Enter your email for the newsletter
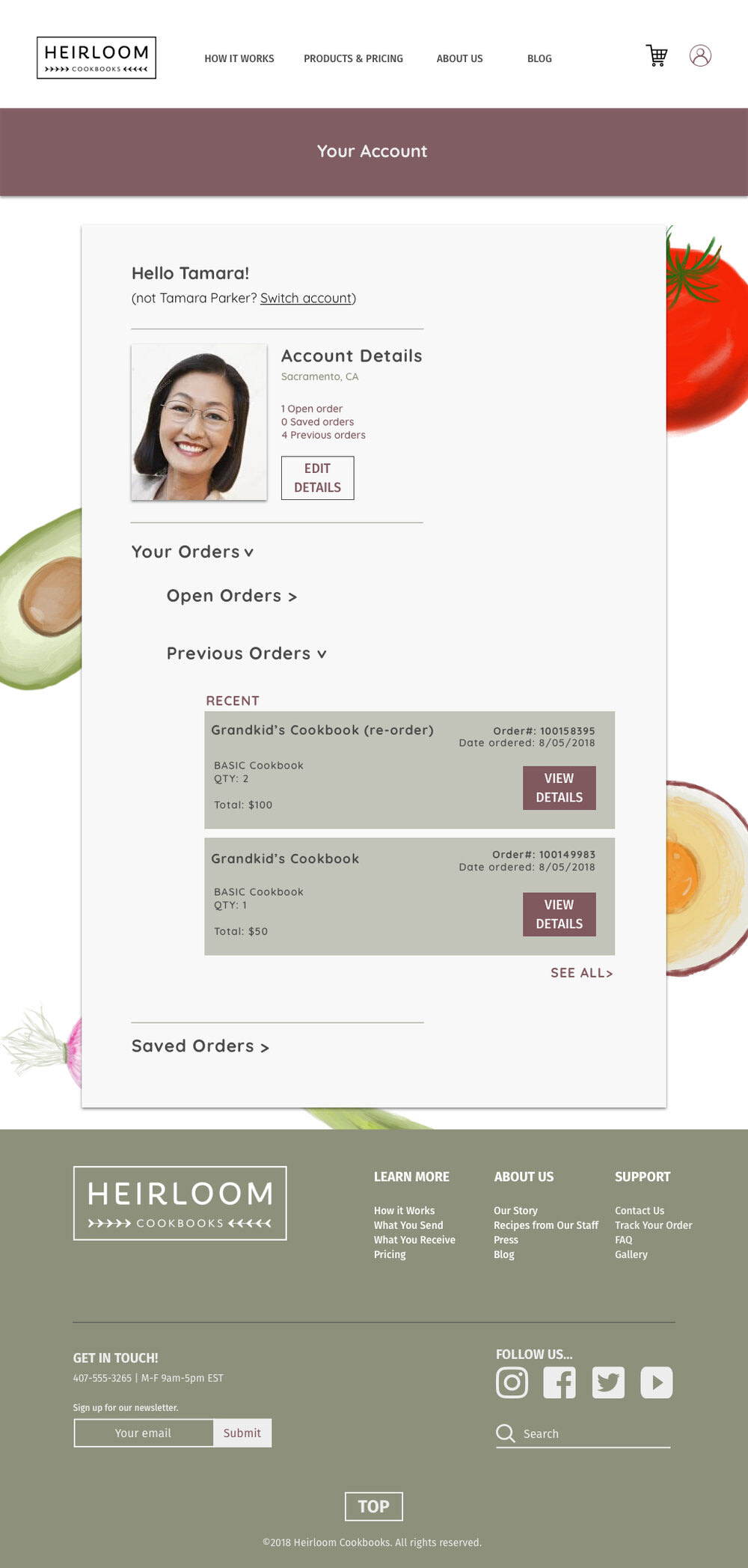748x1568 pixels. click(143, 1433)
